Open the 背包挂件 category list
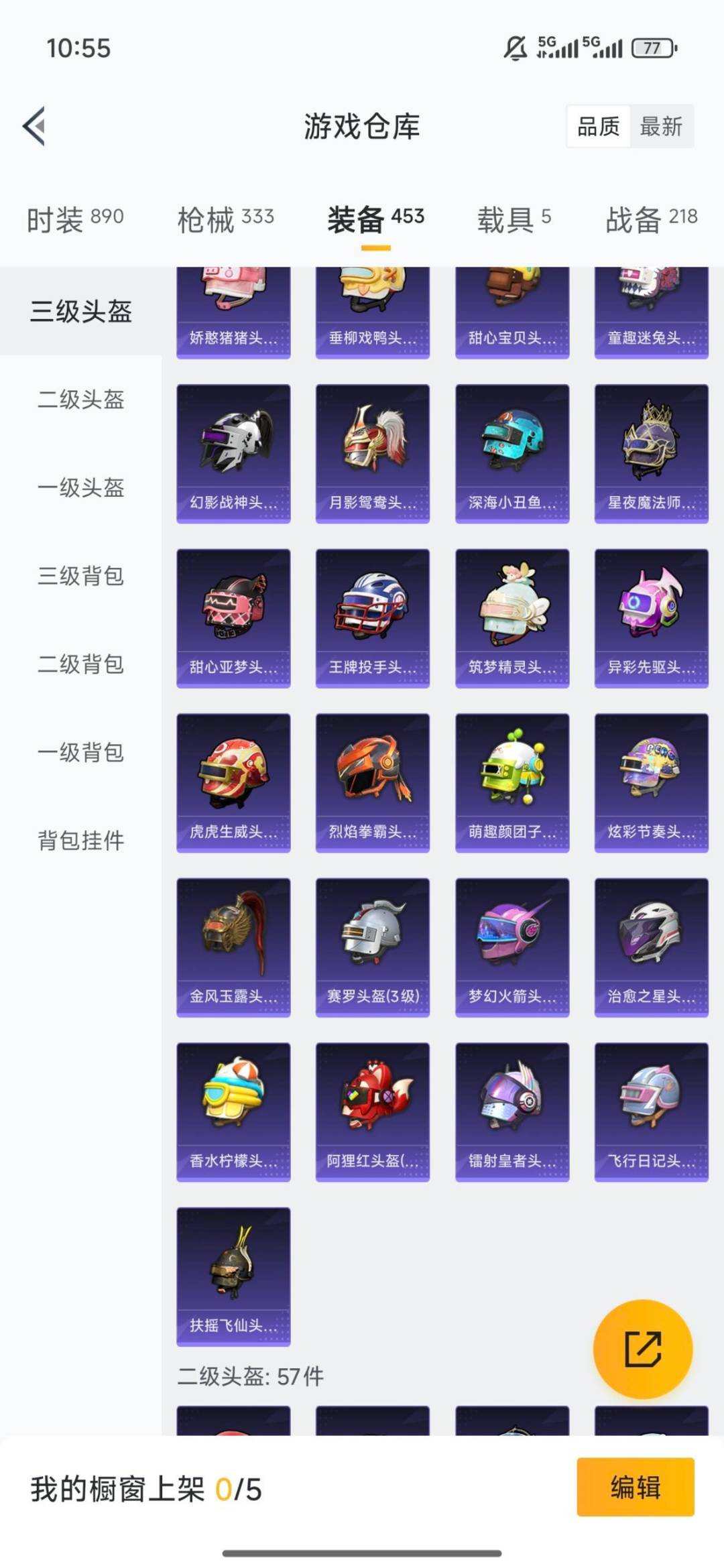This screenshot has height=1568, width=724. [80, 837]
